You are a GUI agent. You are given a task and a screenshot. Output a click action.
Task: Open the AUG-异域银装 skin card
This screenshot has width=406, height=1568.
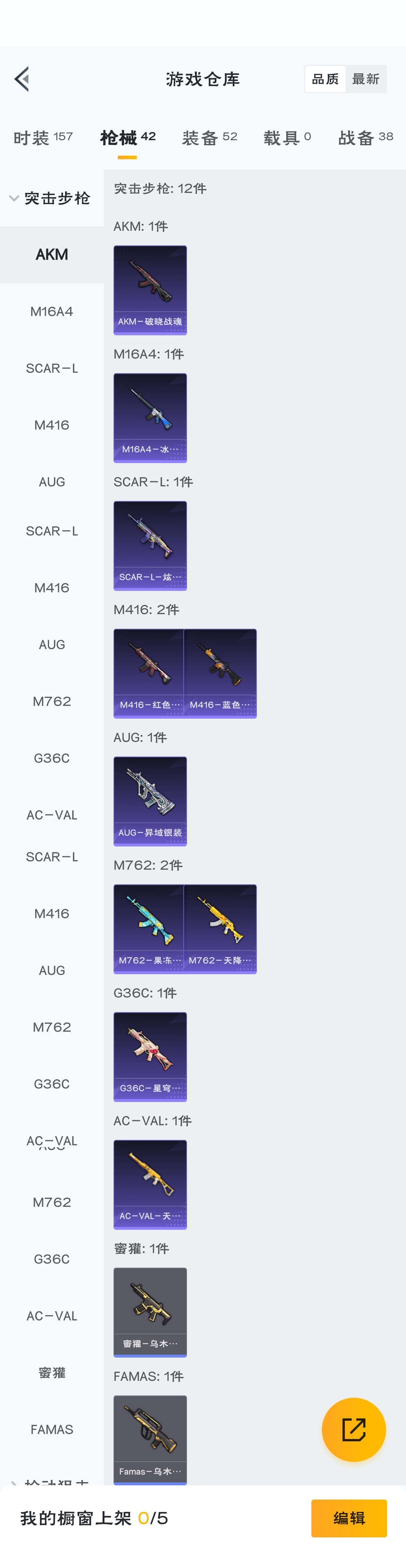tap(150, 801)
